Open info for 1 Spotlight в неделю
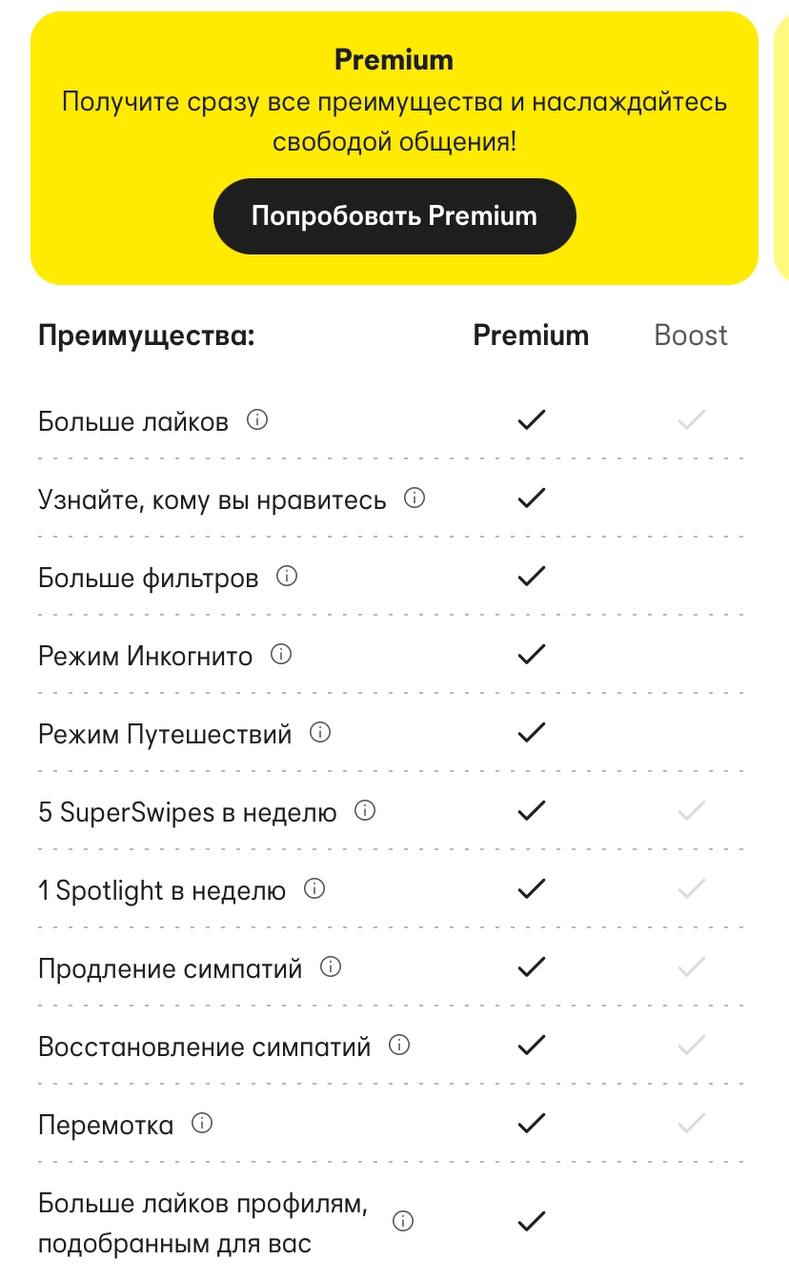Viewport: 789px width, 1280px height. click(314, 888)
